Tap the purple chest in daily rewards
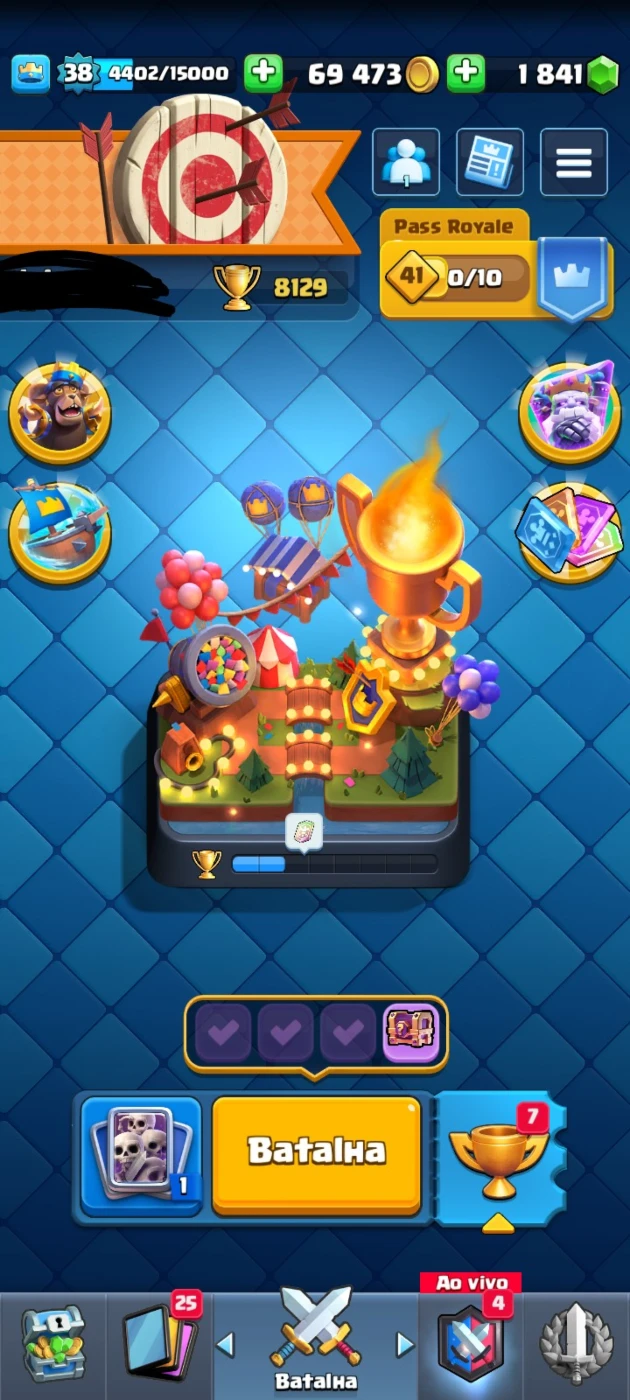The width and height of the screenshot is (630, 1400). [x=411, y=1032]
